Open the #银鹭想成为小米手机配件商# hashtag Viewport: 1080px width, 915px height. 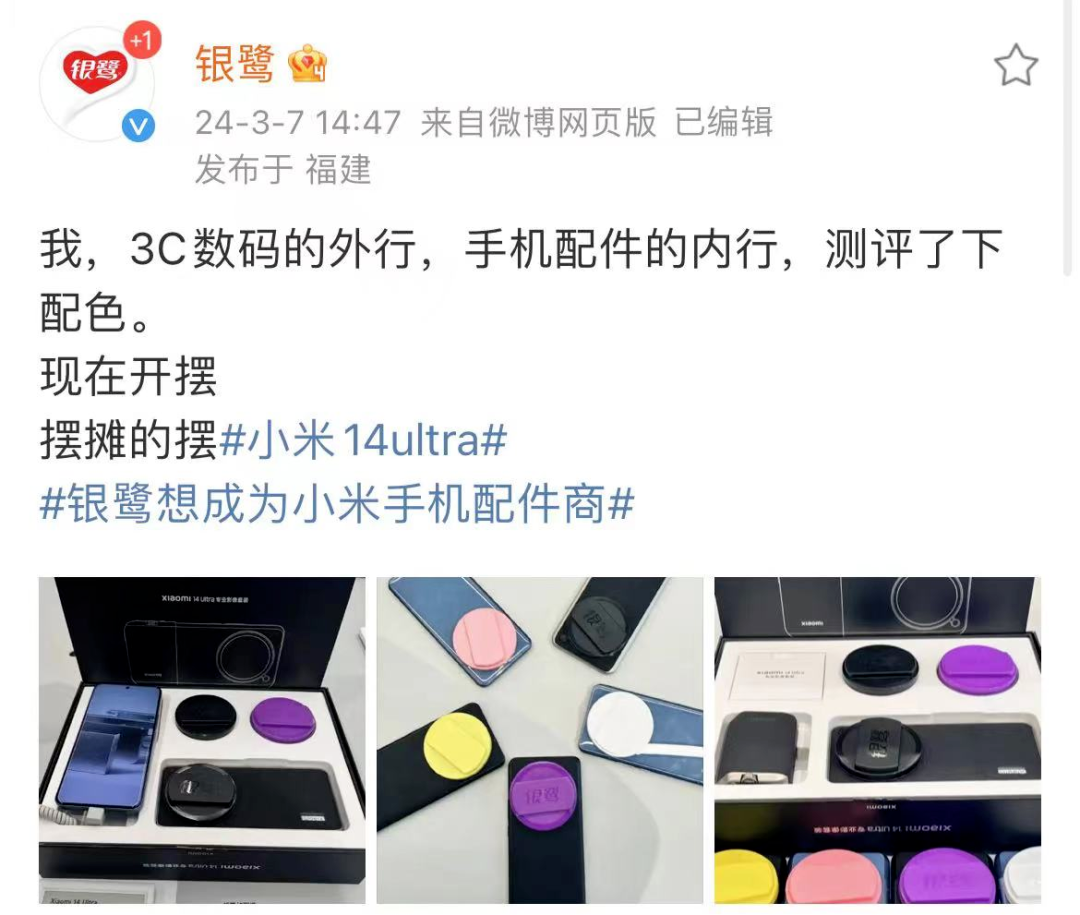pyautogui.click(x=337, y=505)
